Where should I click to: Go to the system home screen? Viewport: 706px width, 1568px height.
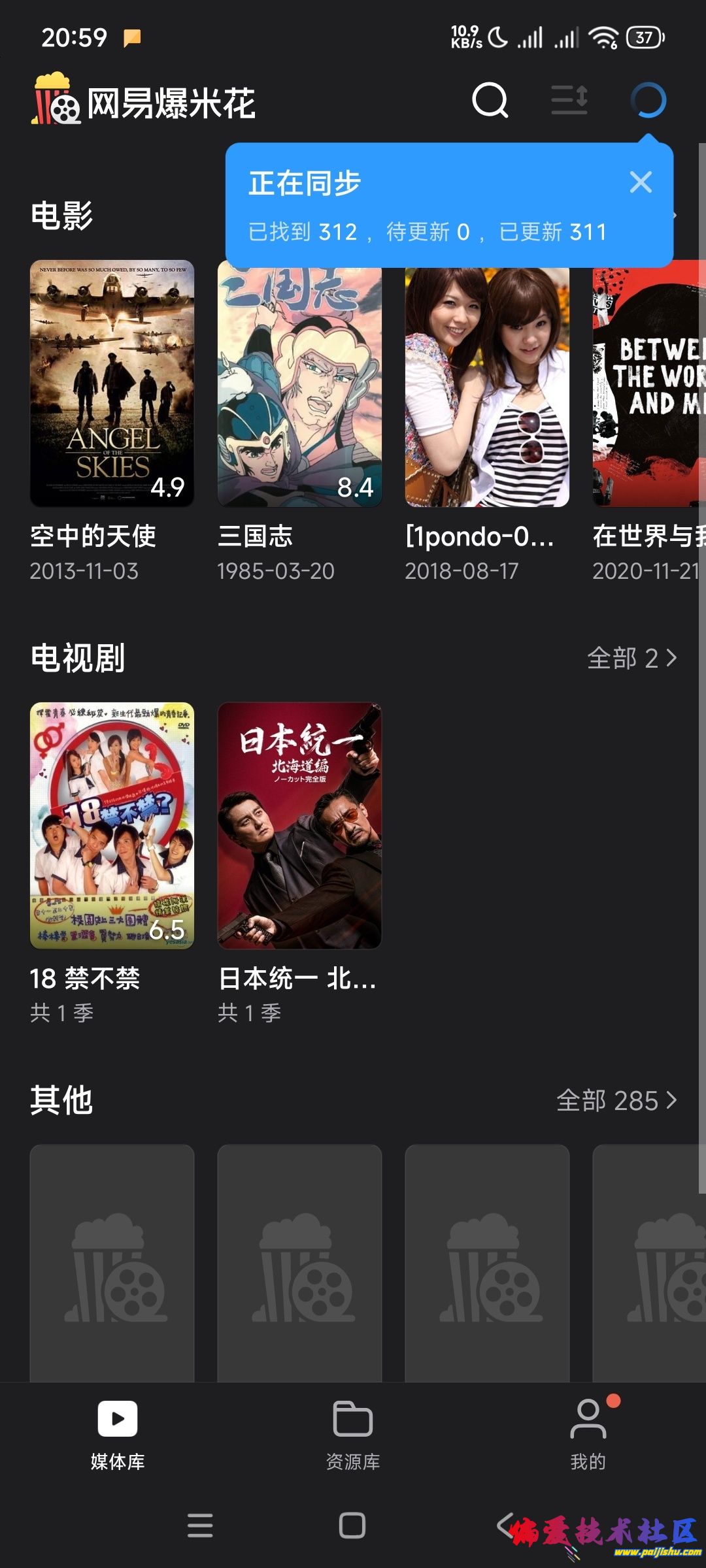(352, 1526)
